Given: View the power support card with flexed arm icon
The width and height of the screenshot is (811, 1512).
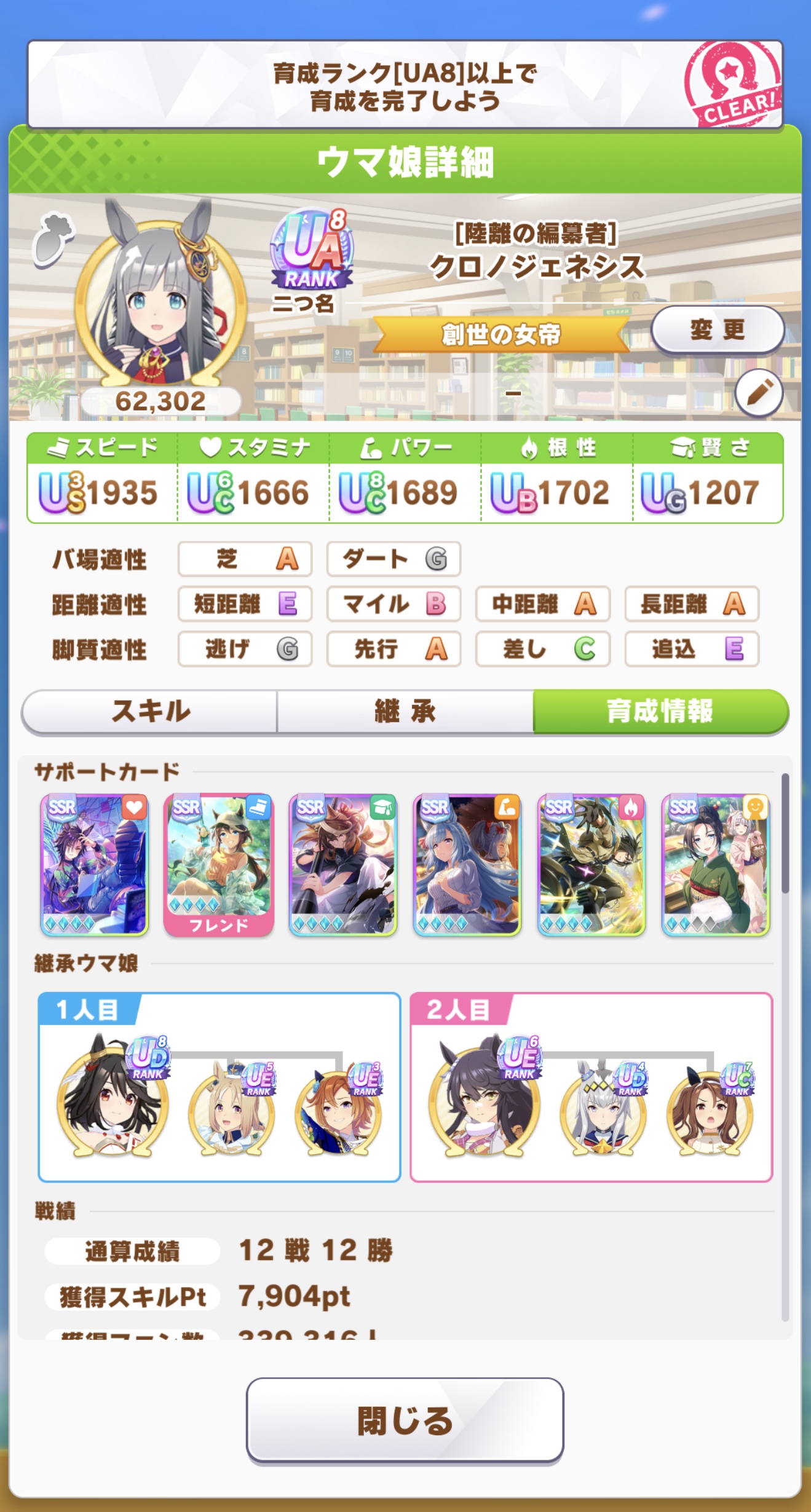Looking at the screenshot, I should (467, 865).
